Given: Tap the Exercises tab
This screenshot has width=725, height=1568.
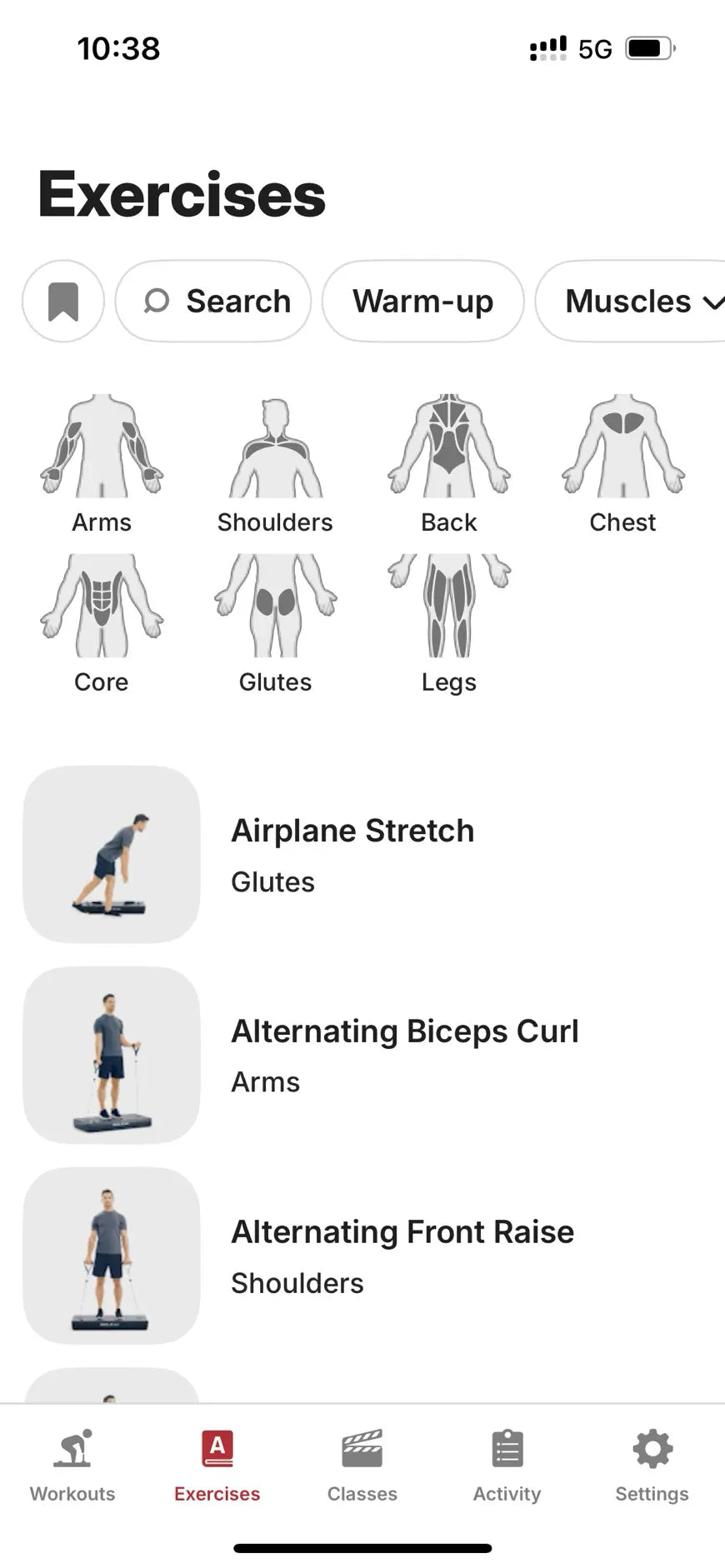Looking at the screenshot, I should (x=217, y=1466).
